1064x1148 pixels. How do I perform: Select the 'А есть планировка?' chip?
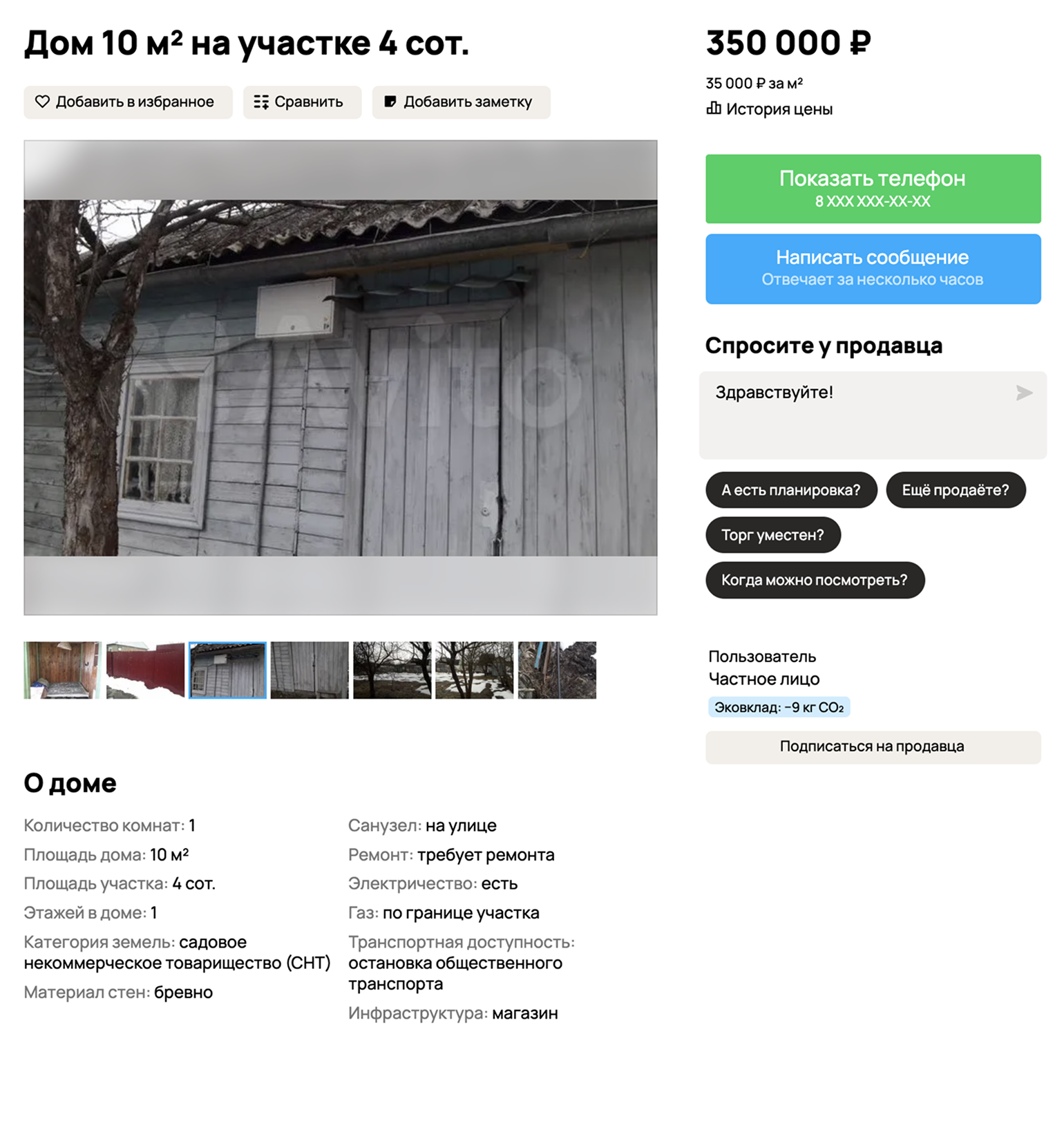coord(790,490)
